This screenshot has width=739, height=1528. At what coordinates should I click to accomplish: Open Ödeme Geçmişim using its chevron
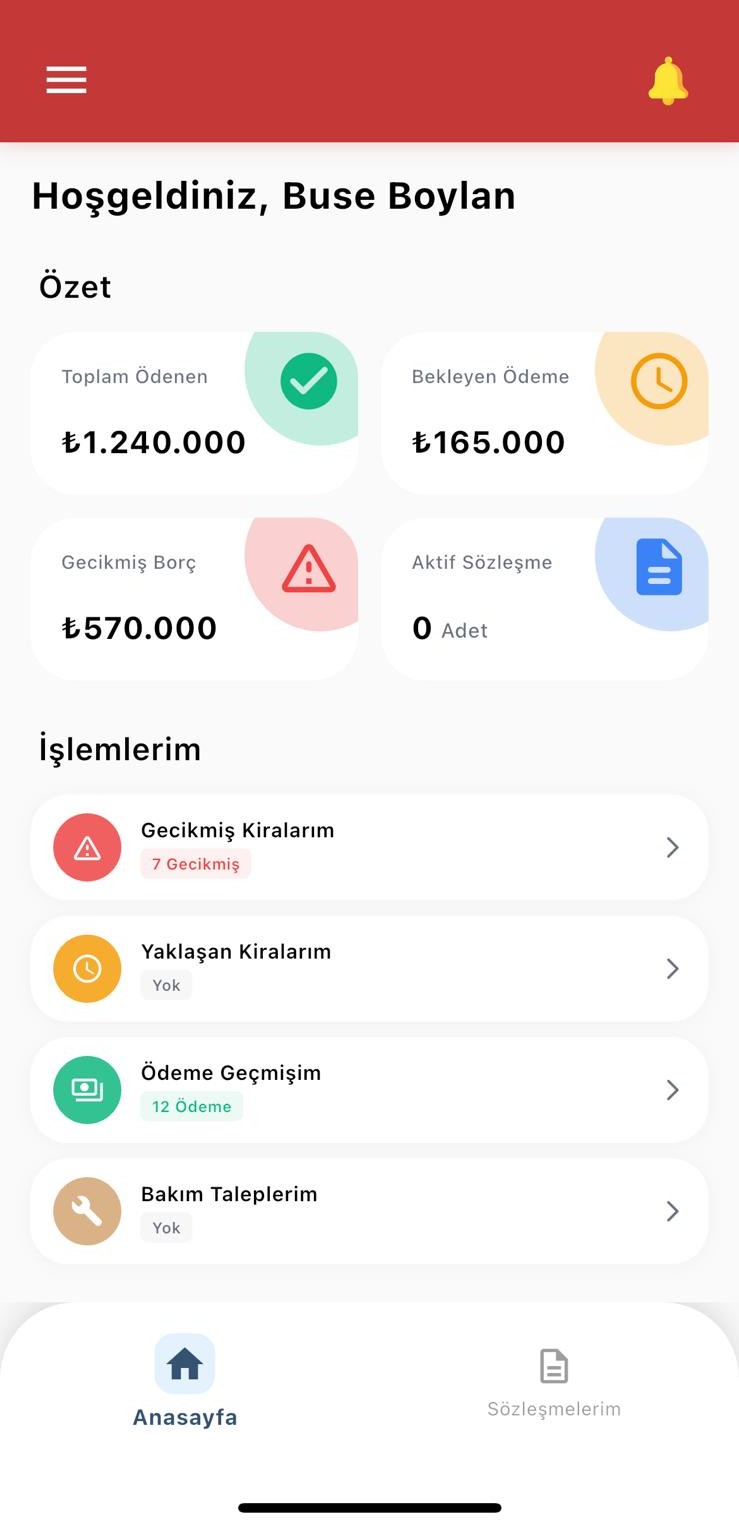coord(672,1090)
